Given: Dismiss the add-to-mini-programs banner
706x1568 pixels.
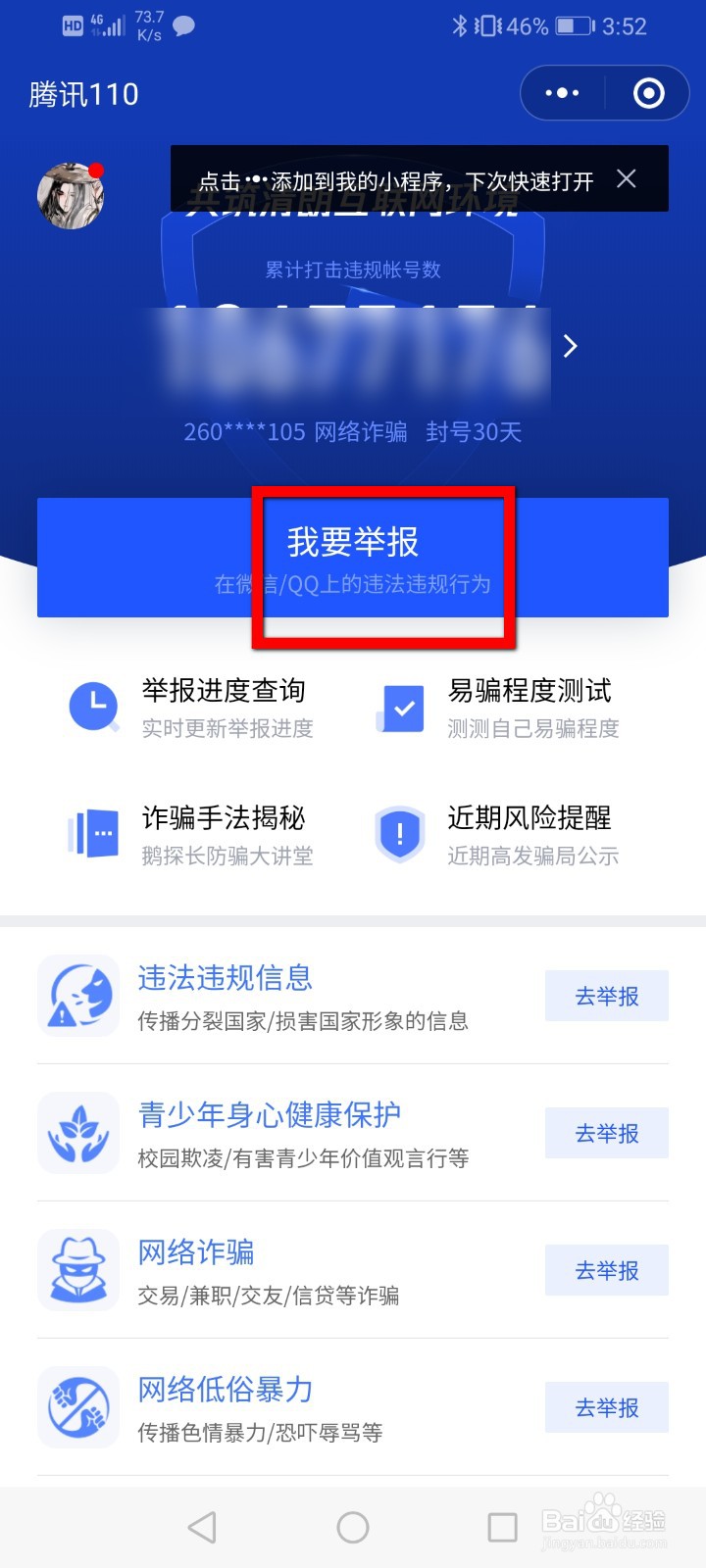Looking at the screenshot, I should pos(627,179).
